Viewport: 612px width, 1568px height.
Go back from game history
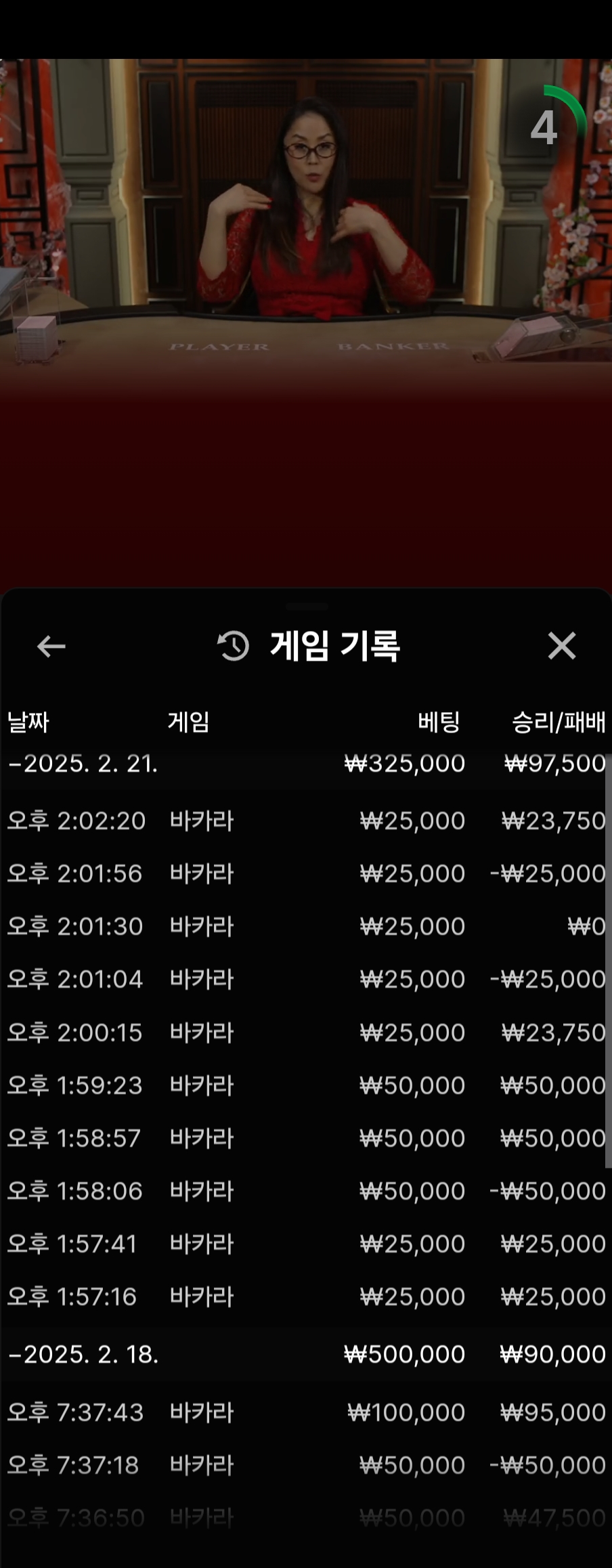click(51, 646)
